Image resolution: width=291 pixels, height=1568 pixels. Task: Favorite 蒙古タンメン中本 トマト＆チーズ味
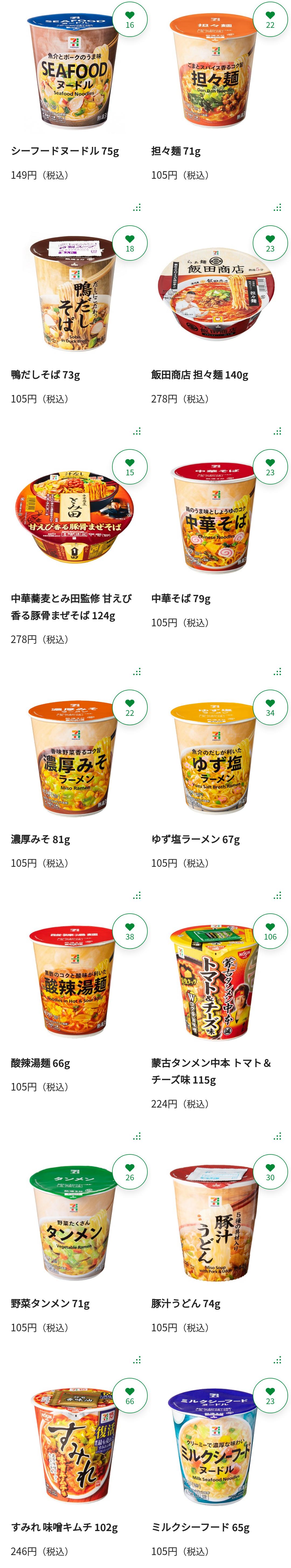(x=270, y=931)
